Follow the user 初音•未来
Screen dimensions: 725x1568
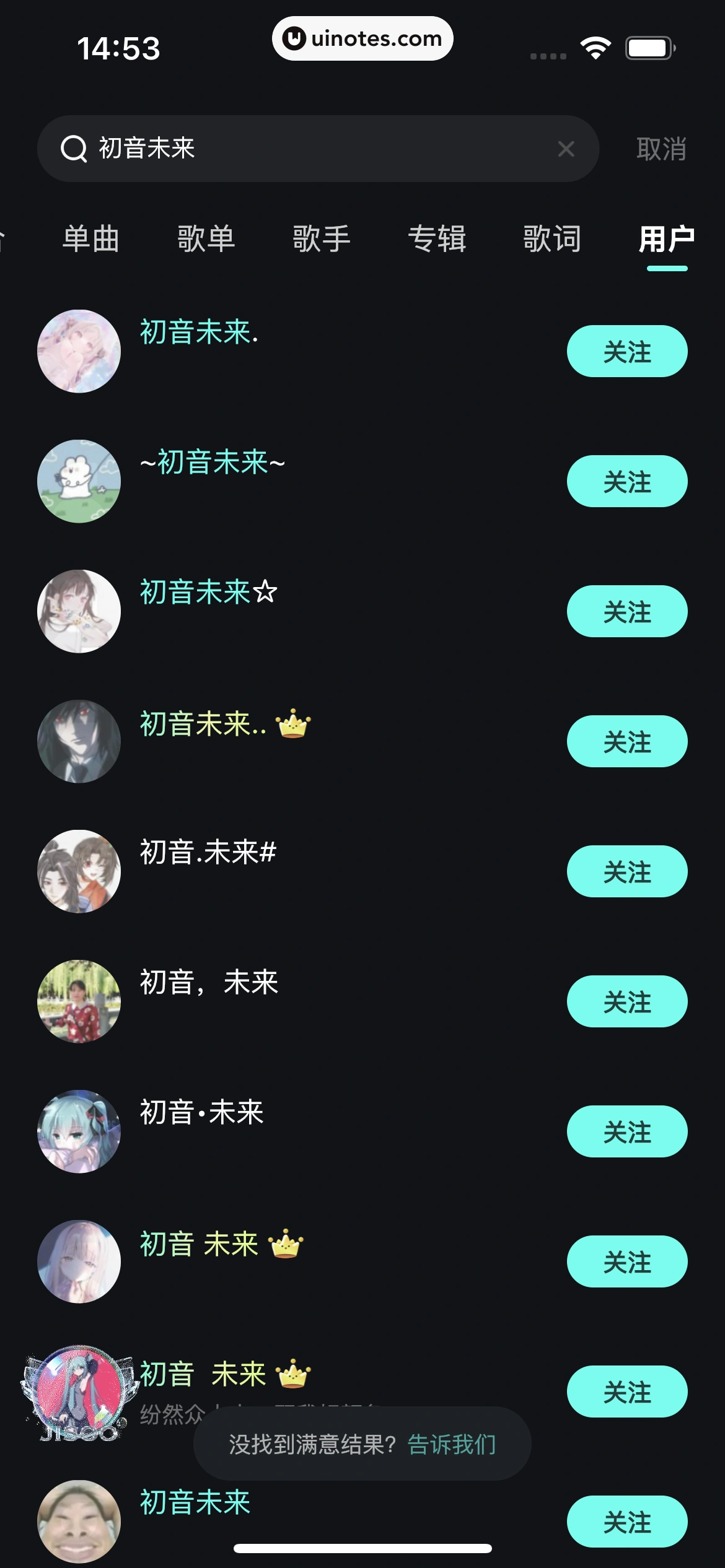(626, 1131)
